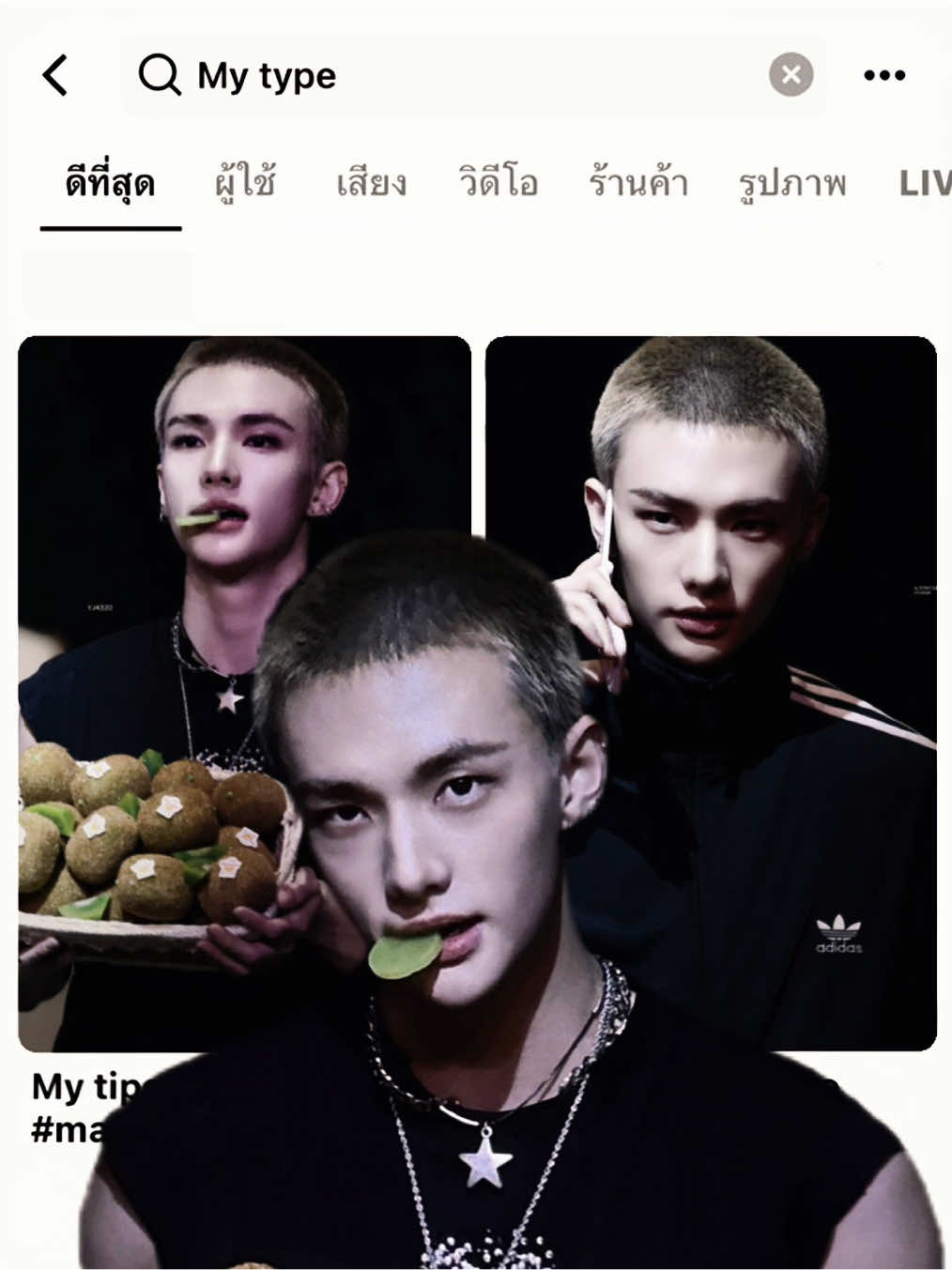Tap the 'My tip...' caption text
The image size is (952, 1270).
click(84, 1089)
